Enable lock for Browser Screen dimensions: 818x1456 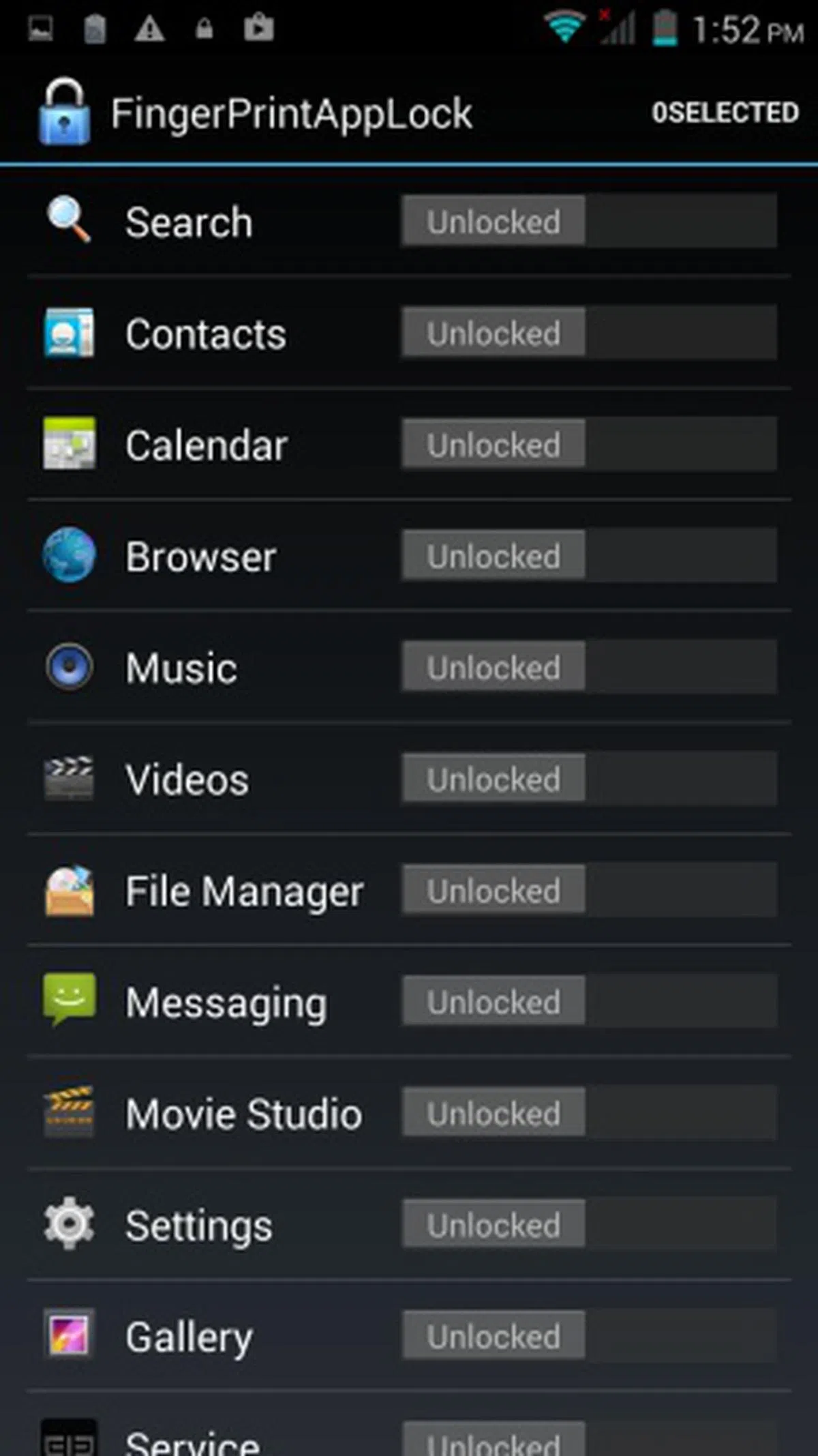[x=589, y=556]
